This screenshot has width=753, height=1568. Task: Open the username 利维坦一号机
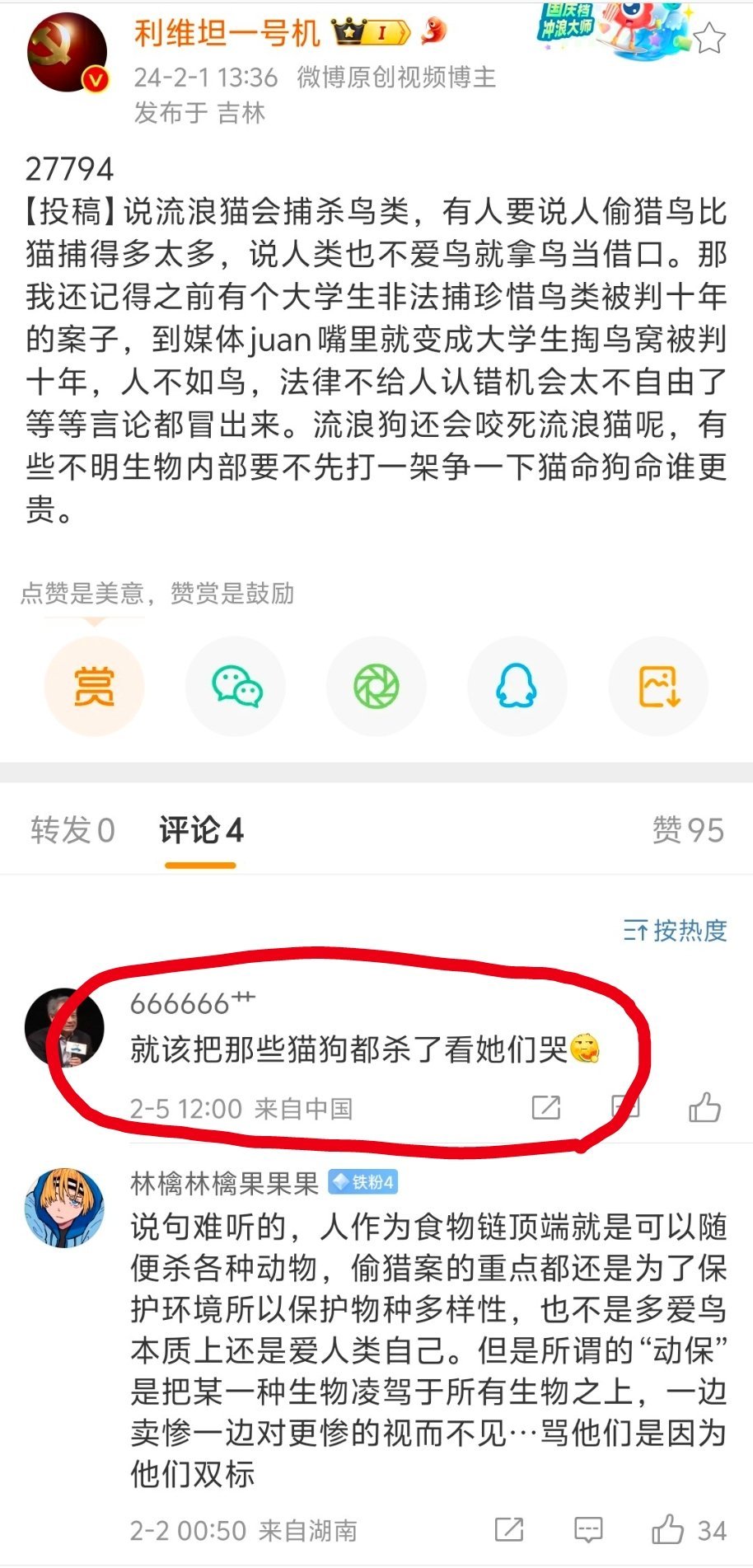click(x=227, y=34)
